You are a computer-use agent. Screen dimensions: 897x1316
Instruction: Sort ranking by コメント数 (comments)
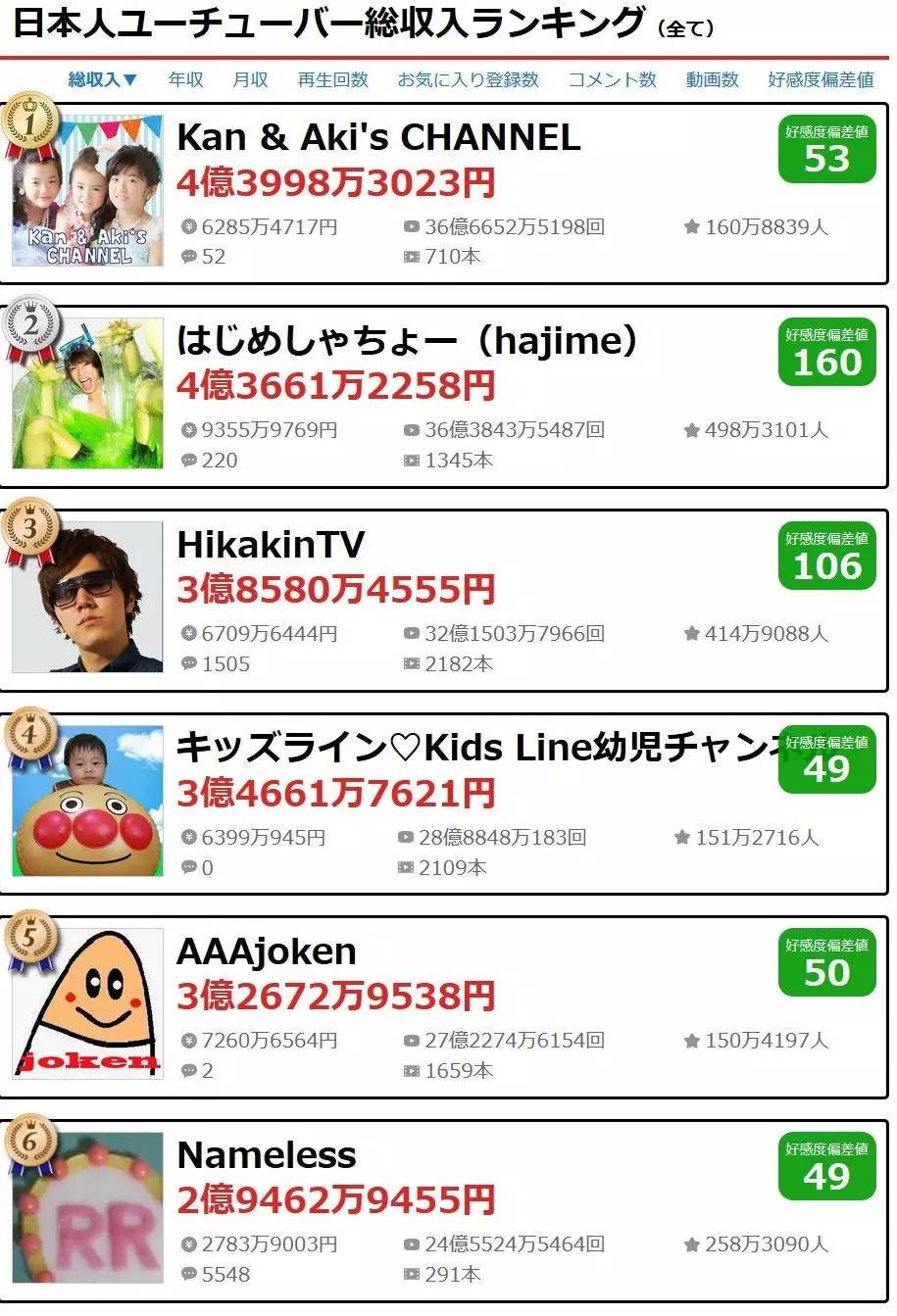pyautogui.click(x=612, y=80)
